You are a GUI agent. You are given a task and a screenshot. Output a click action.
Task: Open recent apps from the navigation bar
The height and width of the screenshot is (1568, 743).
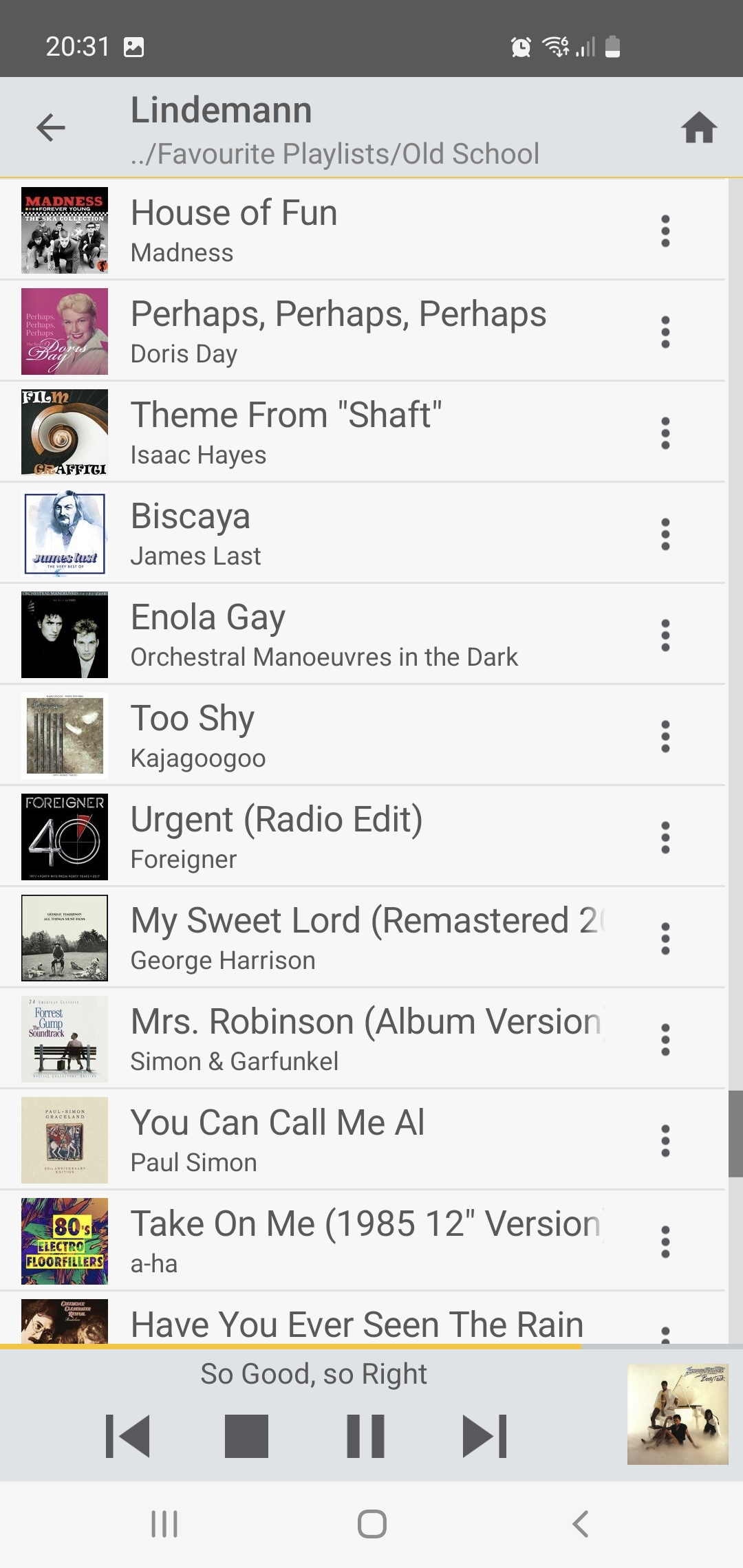pos(164,1524)
